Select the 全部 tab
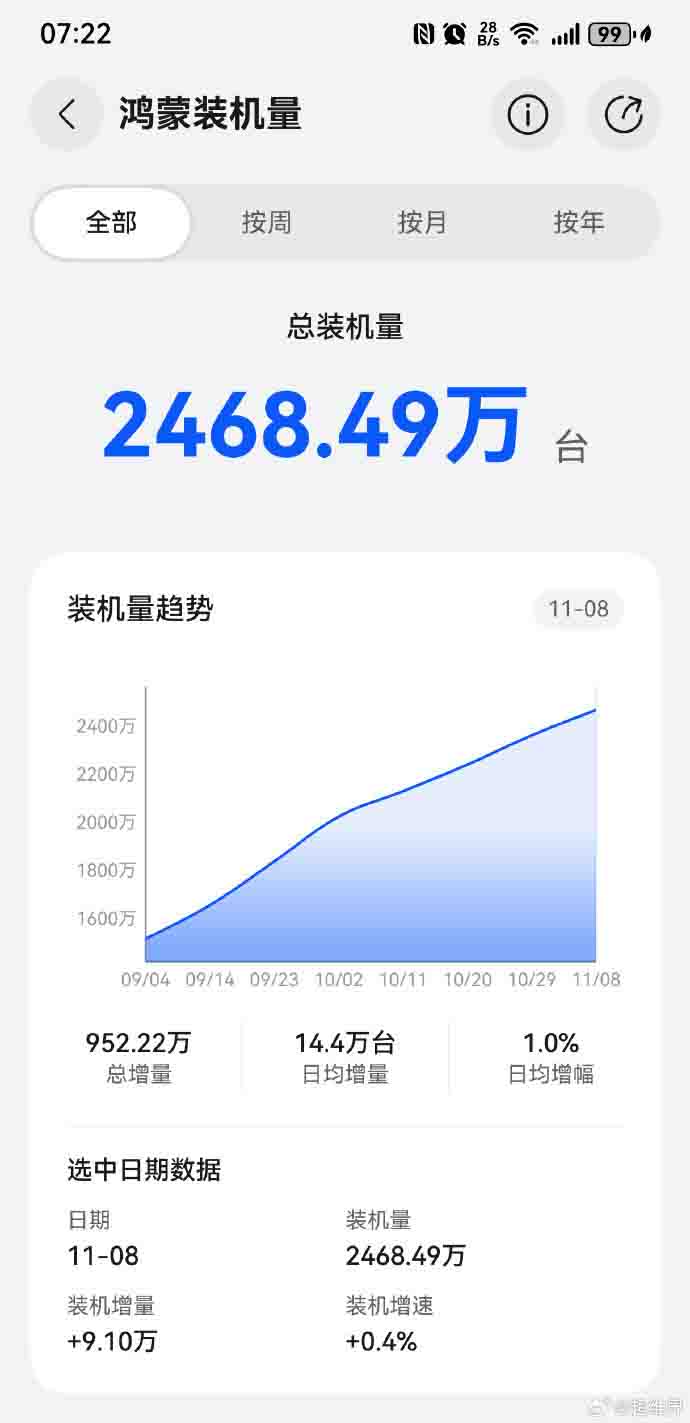Image resolution: width=690 pixels, height=1423 pixels. (111, 222)
